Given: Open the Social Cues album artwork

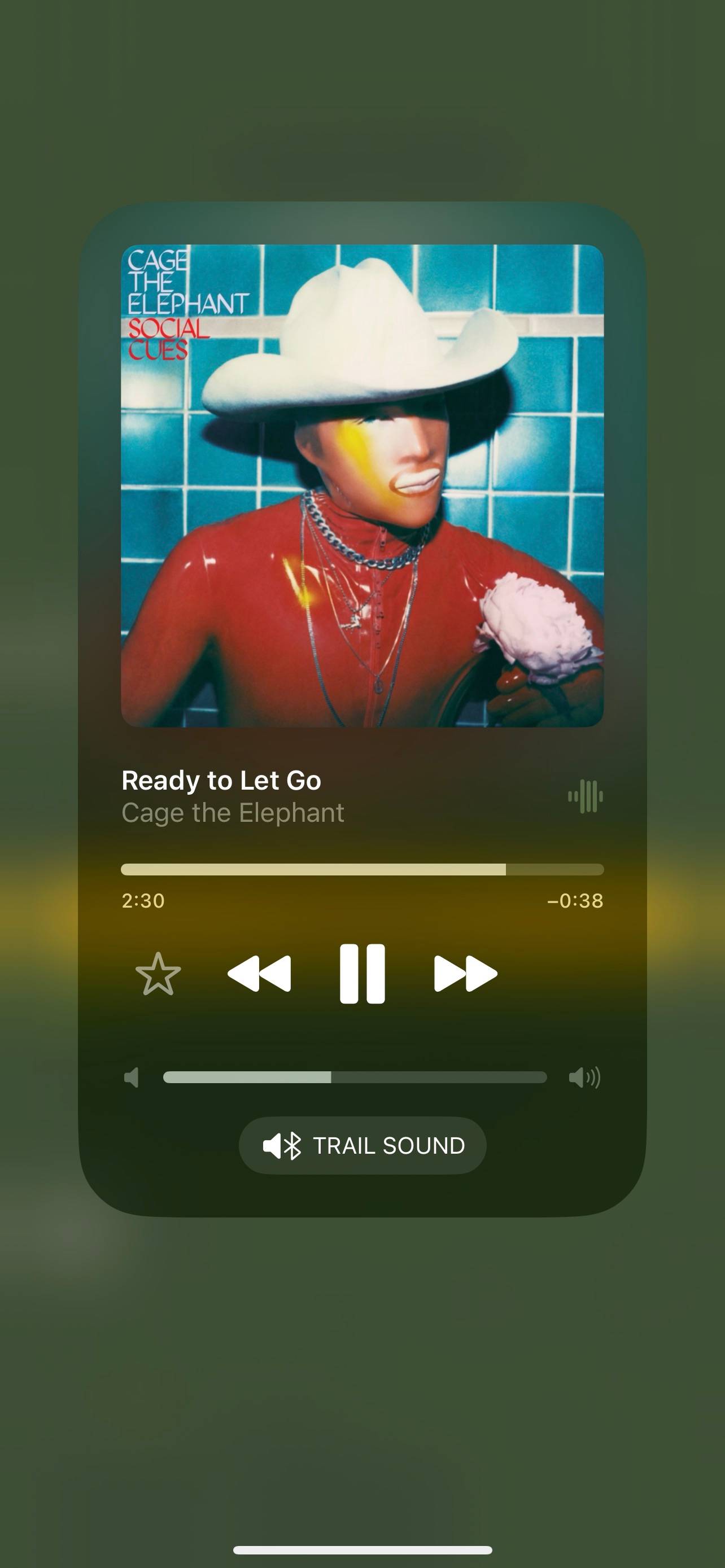Looking at the screenshot, I should point(363,486).
